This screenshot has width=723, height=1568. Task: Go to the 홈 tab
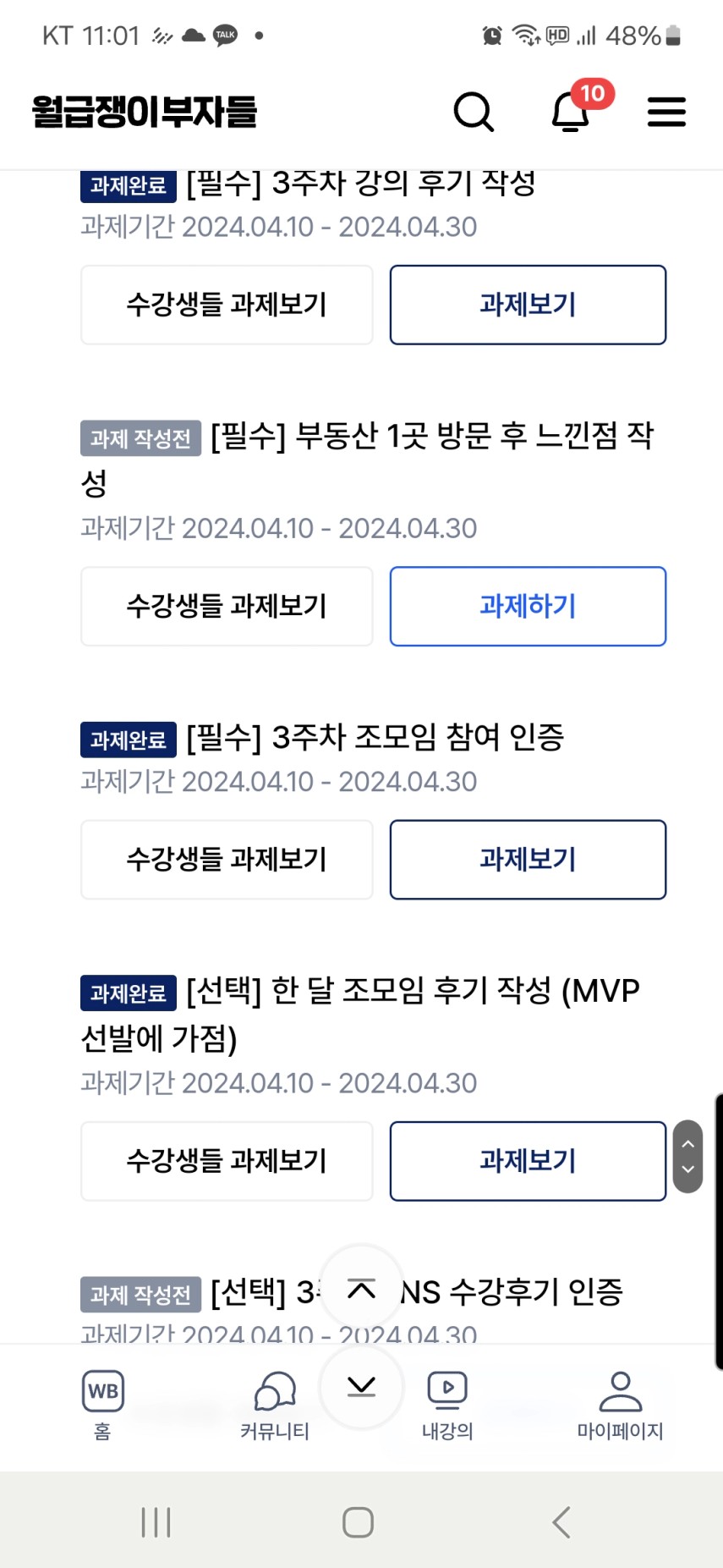102,1406
